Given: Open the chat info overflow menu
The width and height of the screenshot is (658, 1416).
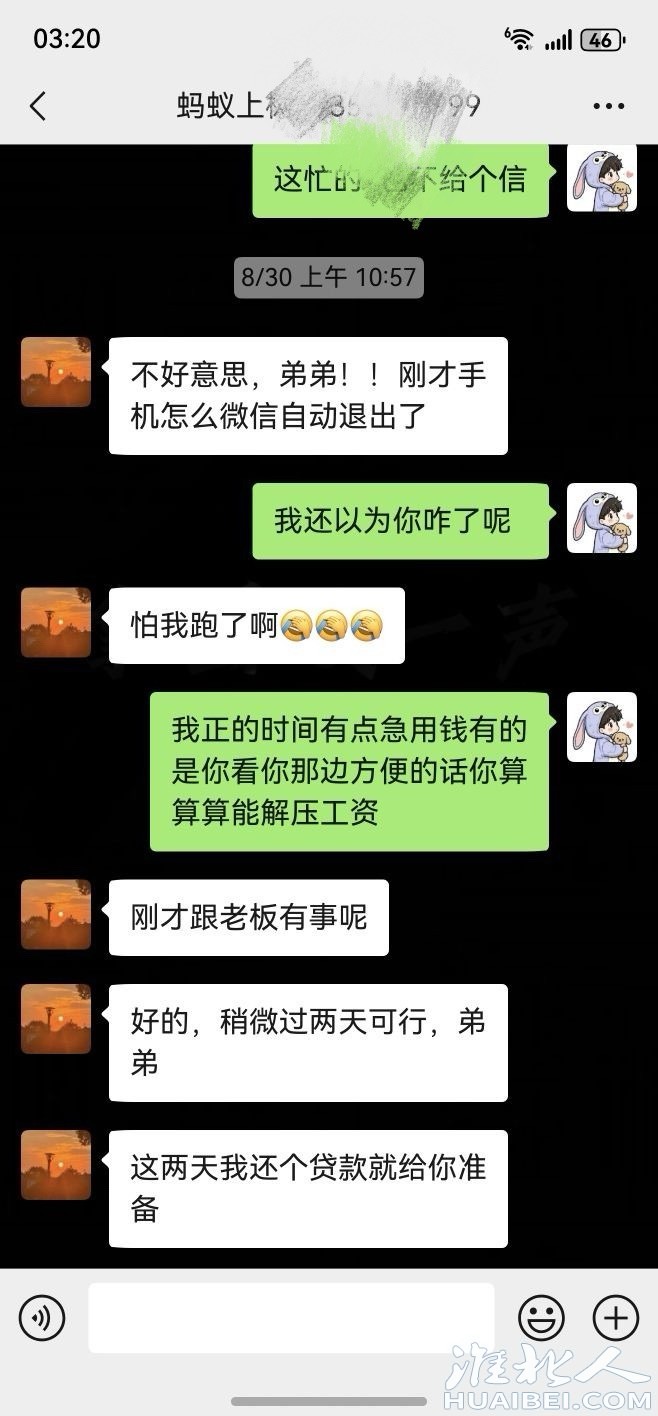Looking at the screenshot, I should tap(608, 106).
